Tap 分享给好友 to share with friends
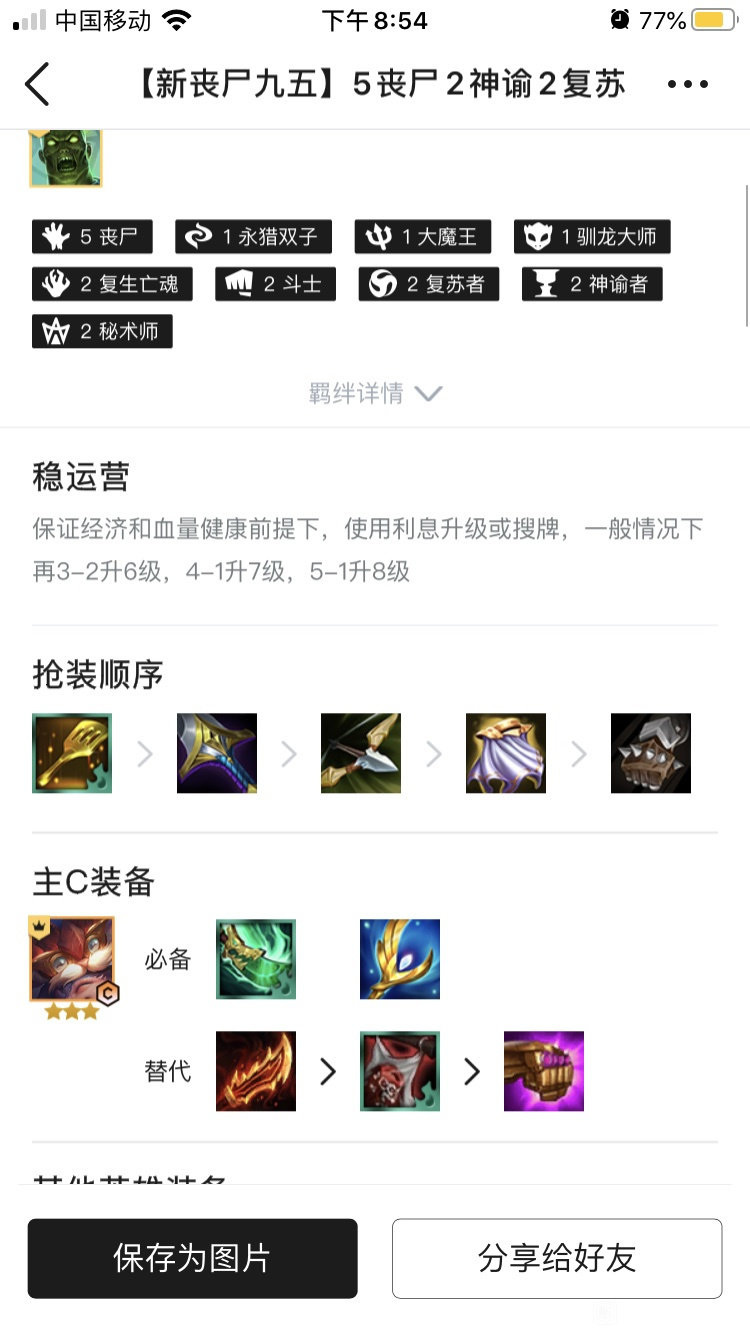The image size is (750, 1334). [x=557, y=1258]
